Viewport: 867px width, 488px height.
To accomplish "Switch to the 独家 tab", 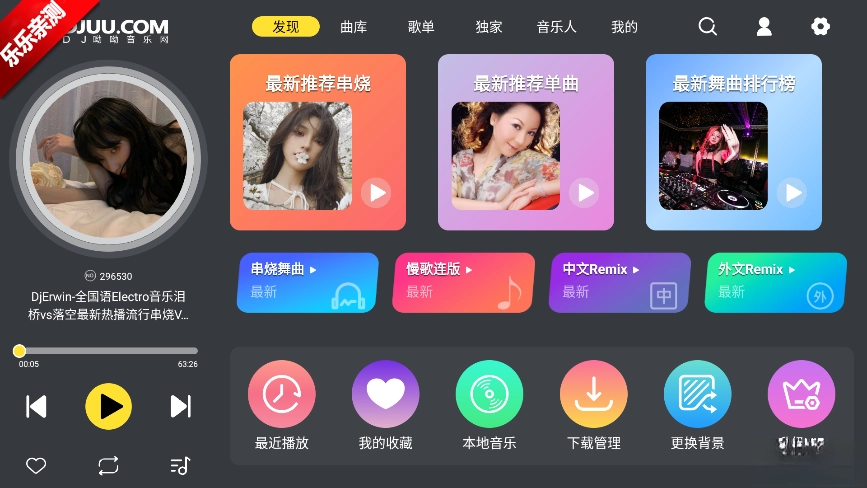I will pos(489,27).
